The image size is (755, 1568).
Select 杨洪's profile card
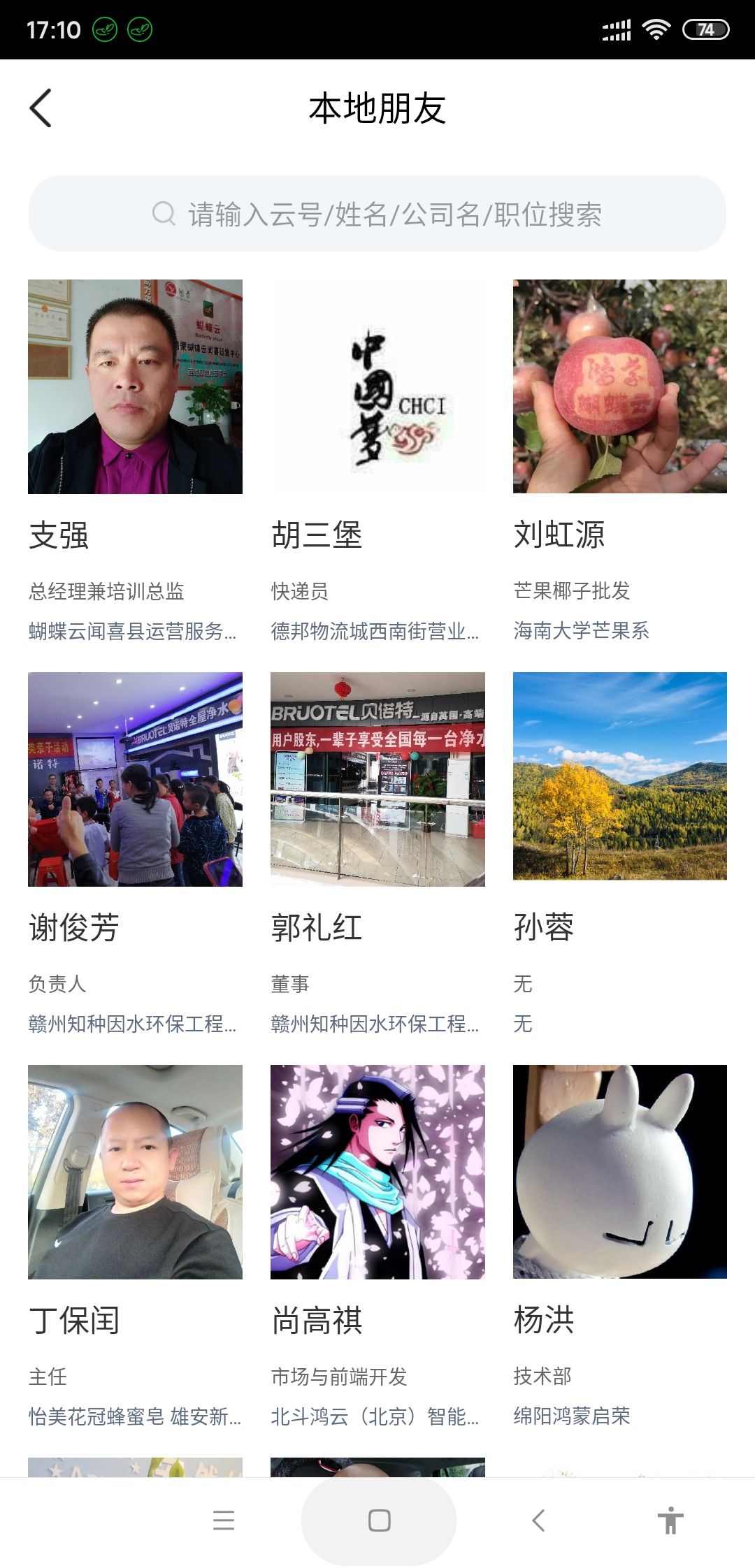click(619, 1173)
